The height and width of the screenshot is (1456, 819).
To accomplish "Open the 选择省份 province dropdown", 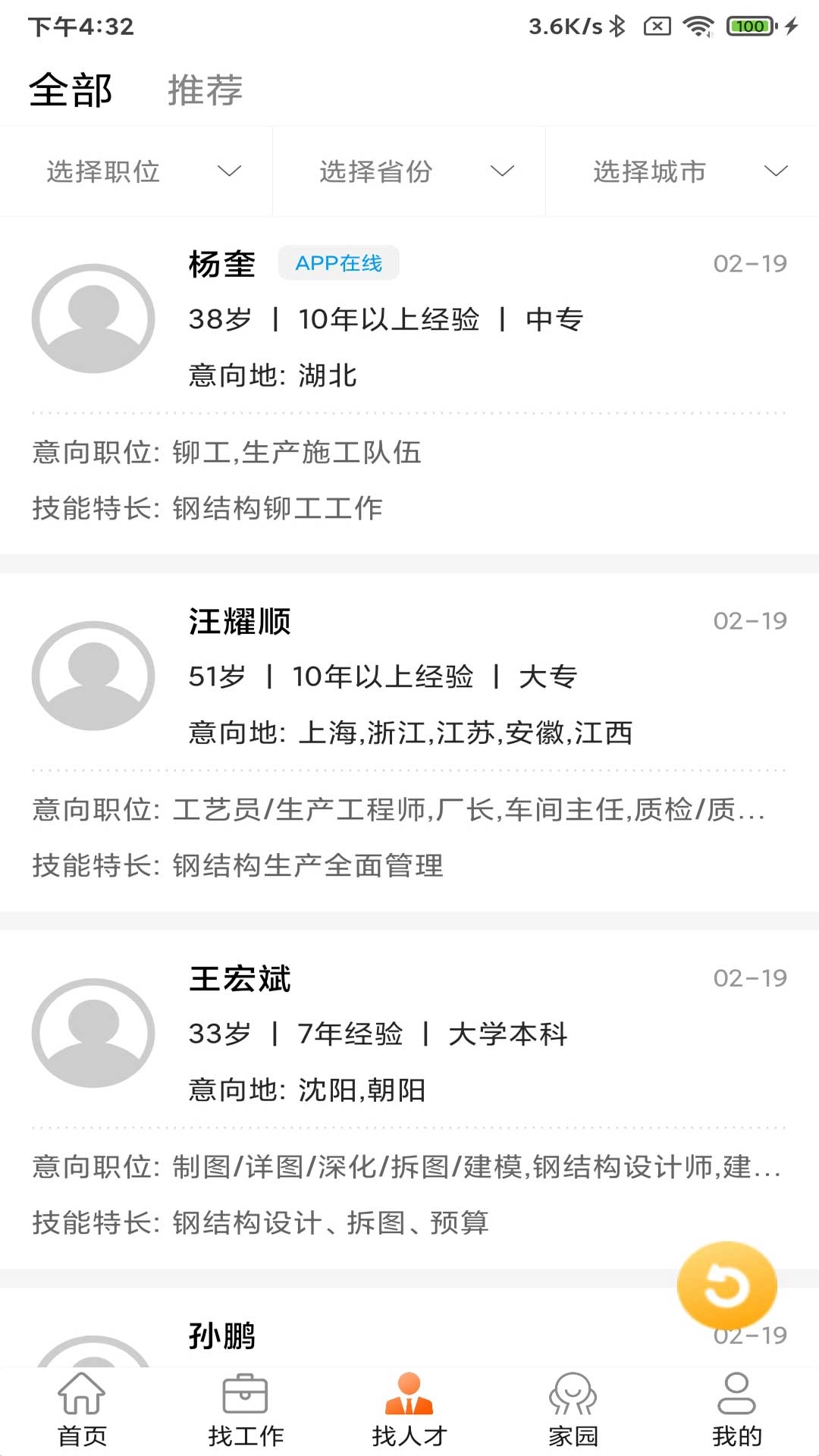I will 408,171.
